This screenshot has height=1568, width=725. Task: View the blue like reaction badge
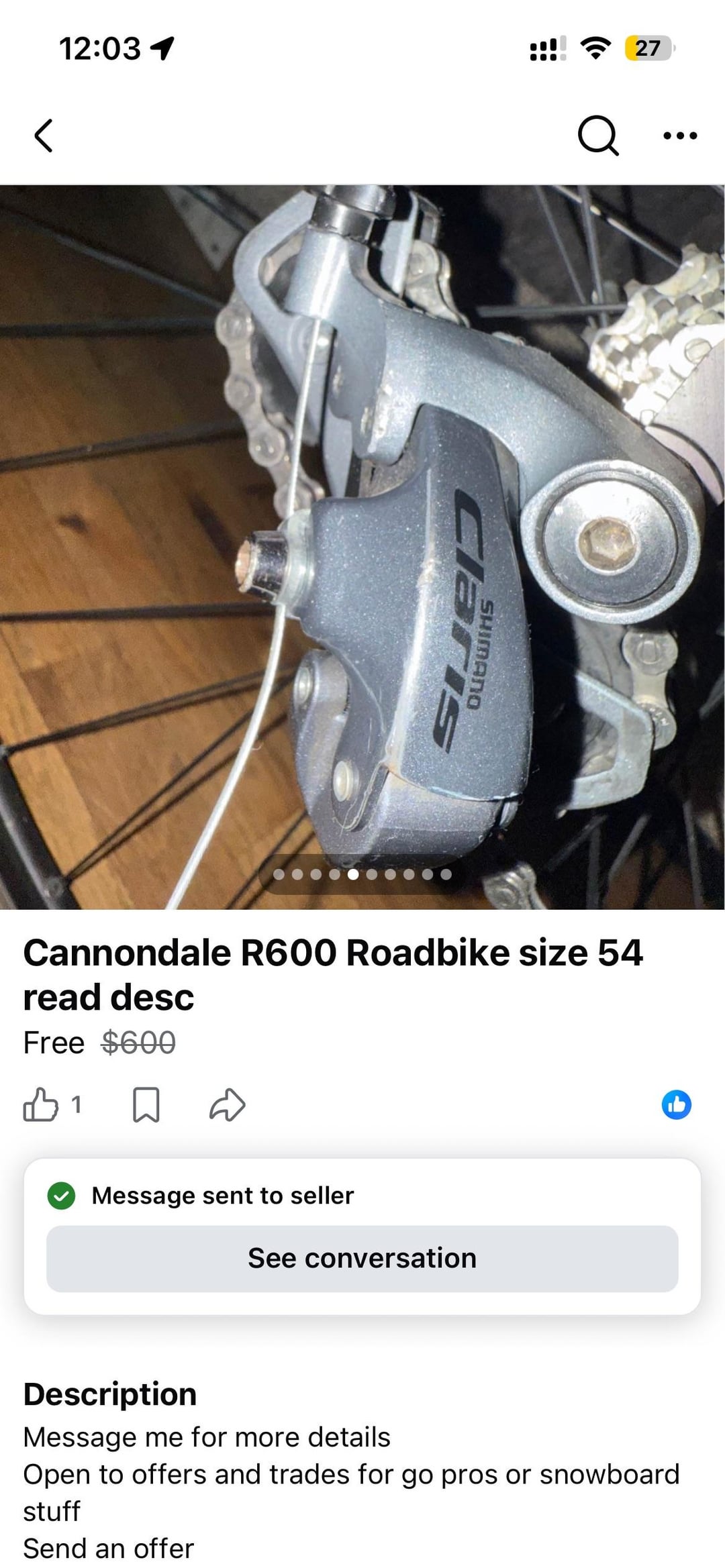[676, 1105]
